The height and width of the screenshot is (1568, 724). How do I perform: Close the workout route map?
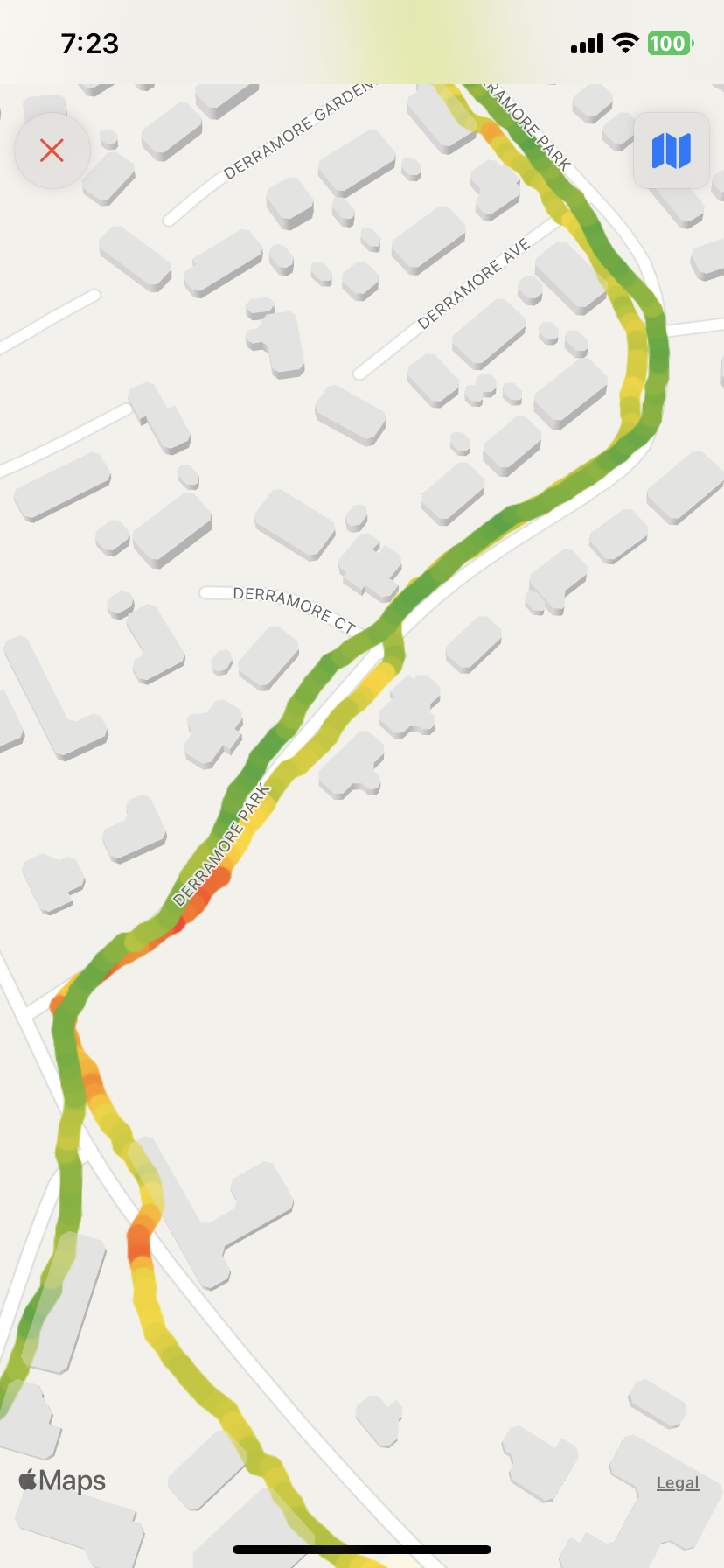click(x=52, y=150)
